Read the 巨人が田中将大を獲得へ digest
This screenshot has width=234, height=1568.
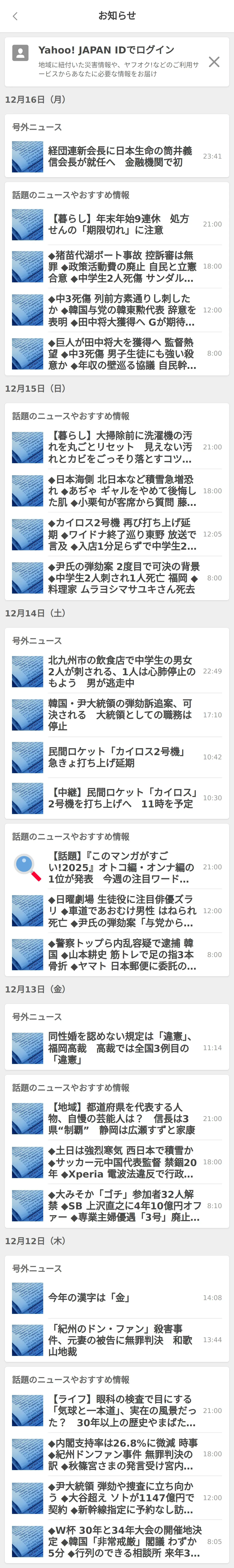point(122,354)
